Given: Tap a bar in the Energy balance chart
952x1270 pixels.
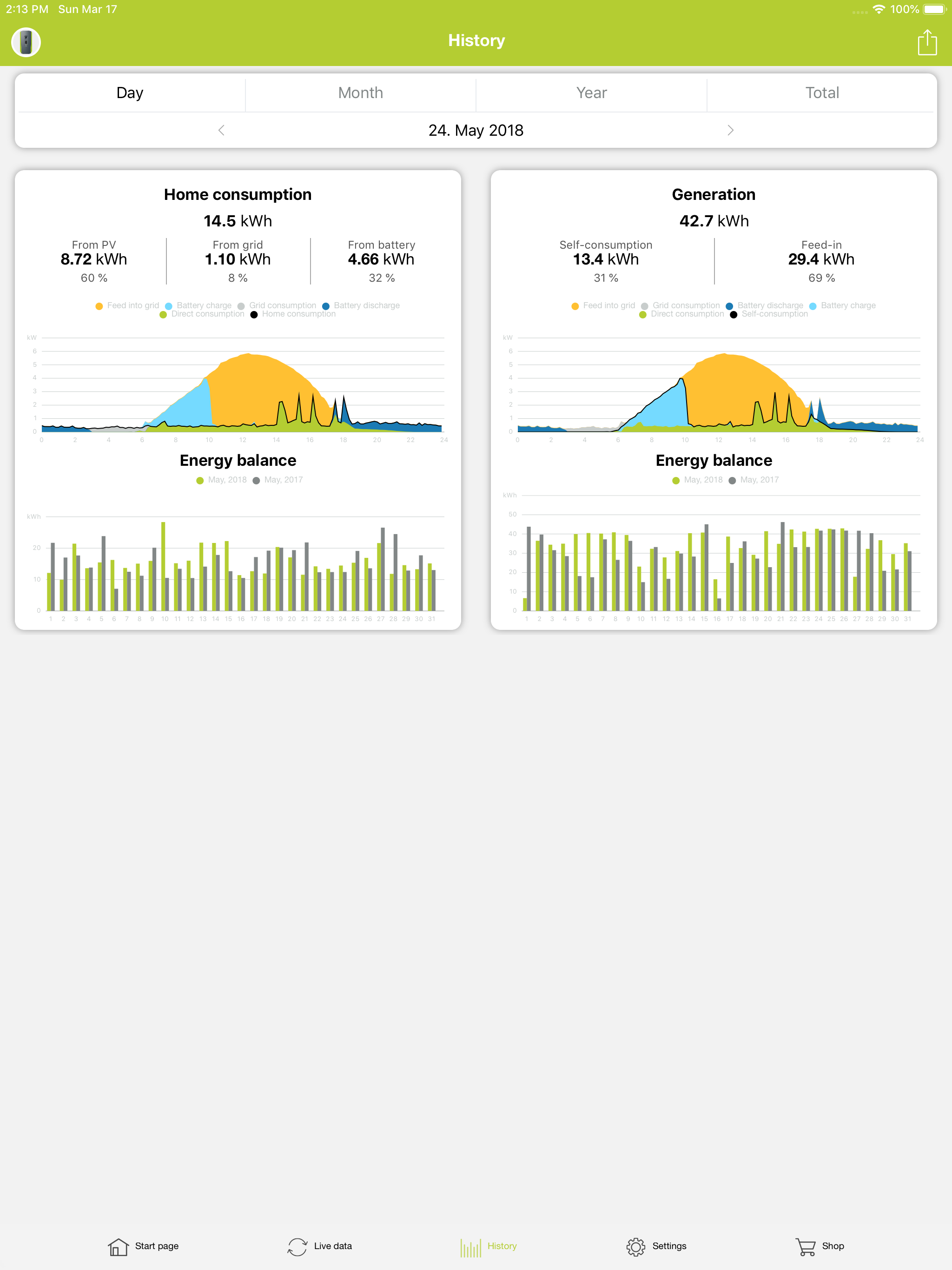Looking at the screenshot, I should coord(164,569).
